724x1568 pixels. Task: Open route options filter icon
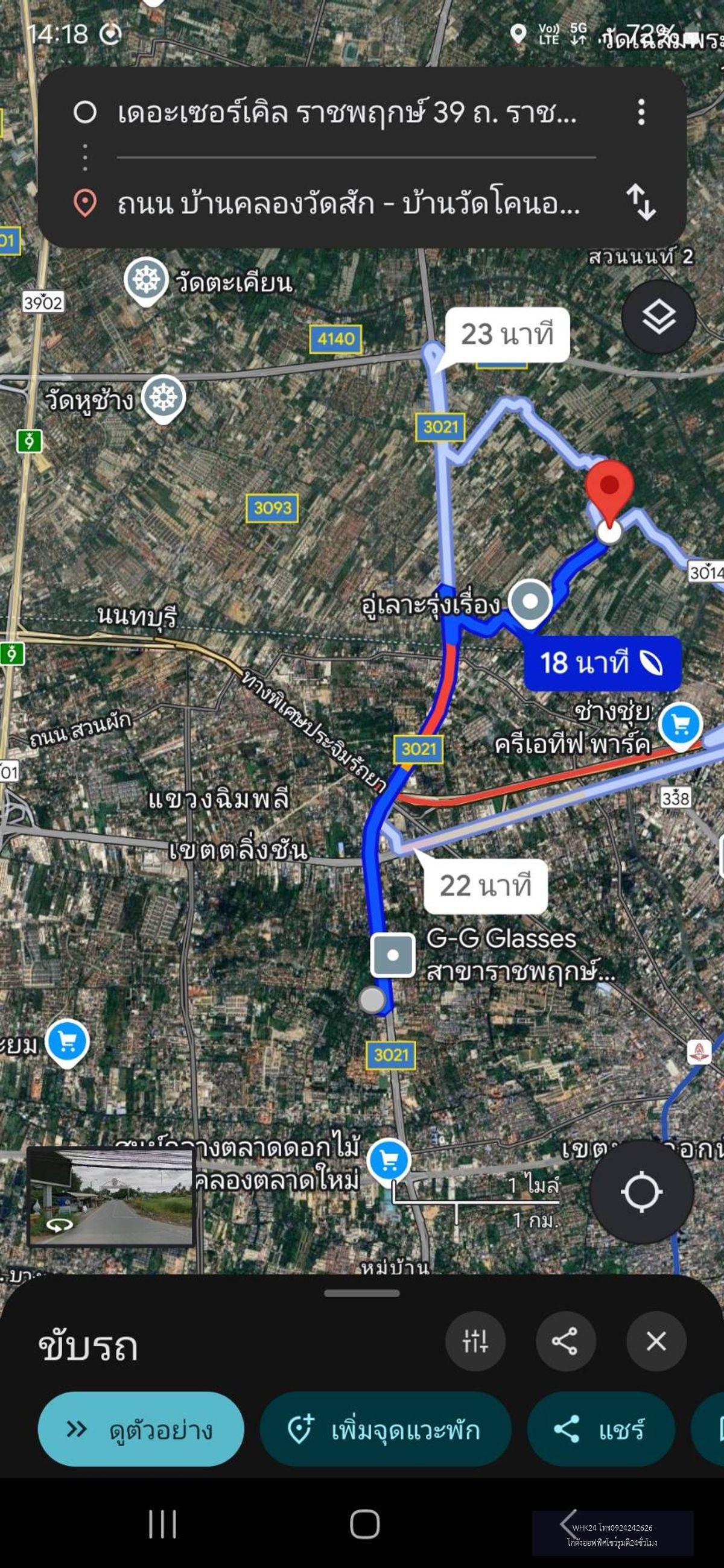point(475,1341)
